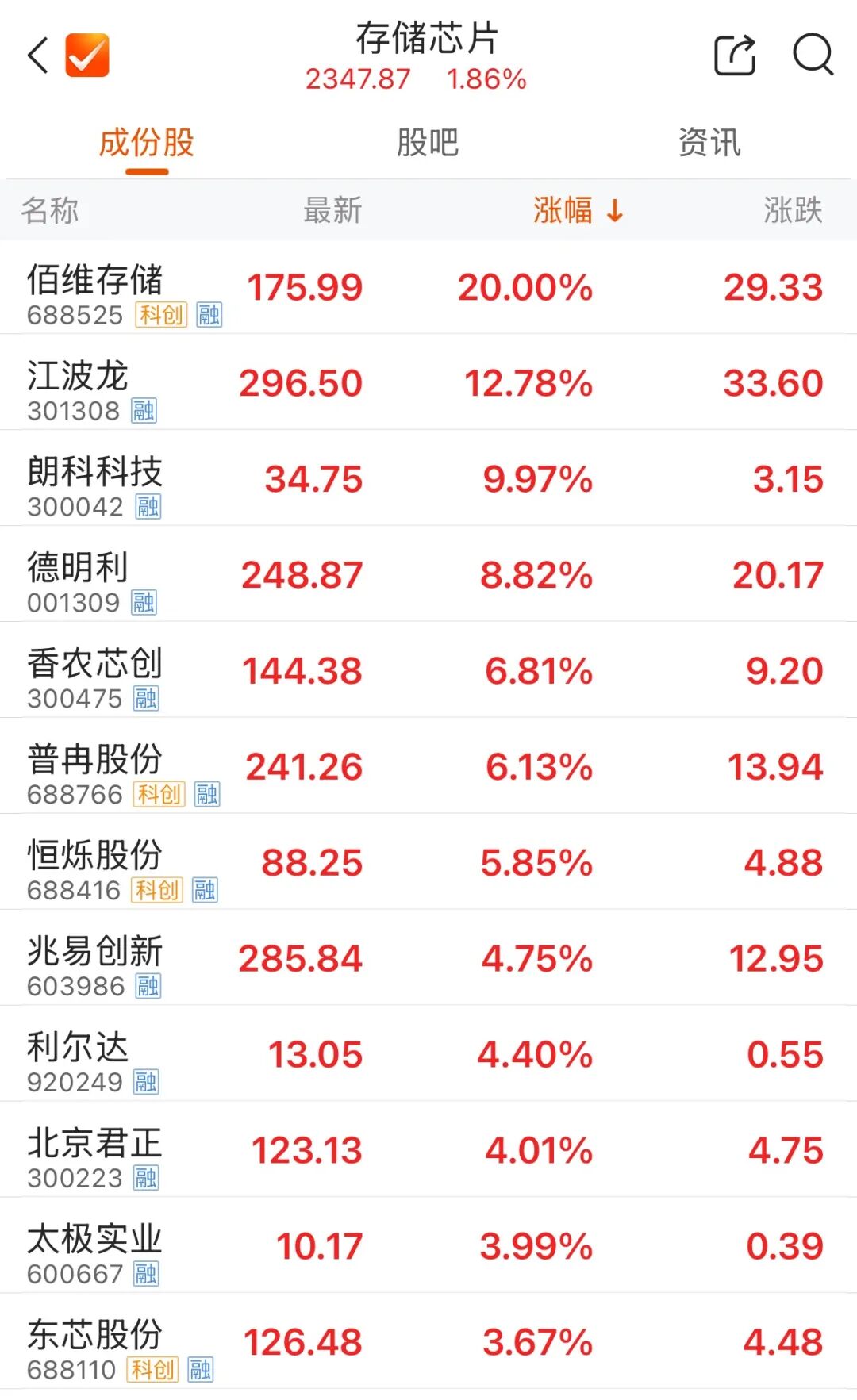Image resolution: width=857 pixels, height=1400 pixels.
Task: Switch to the 股吧 tab
Action: coord(428,144)
